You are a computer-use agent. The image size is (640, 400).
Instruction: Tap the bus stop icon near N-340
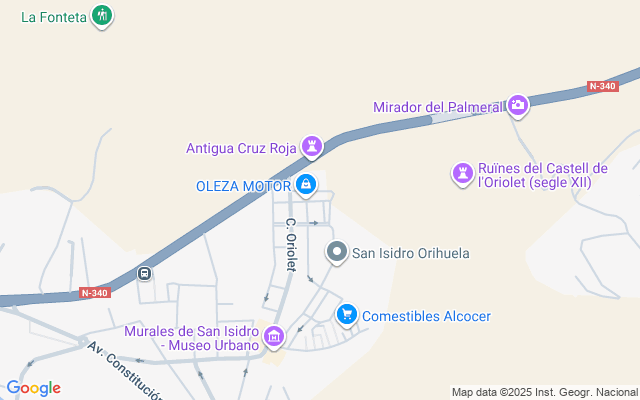[x=145, y=273]
